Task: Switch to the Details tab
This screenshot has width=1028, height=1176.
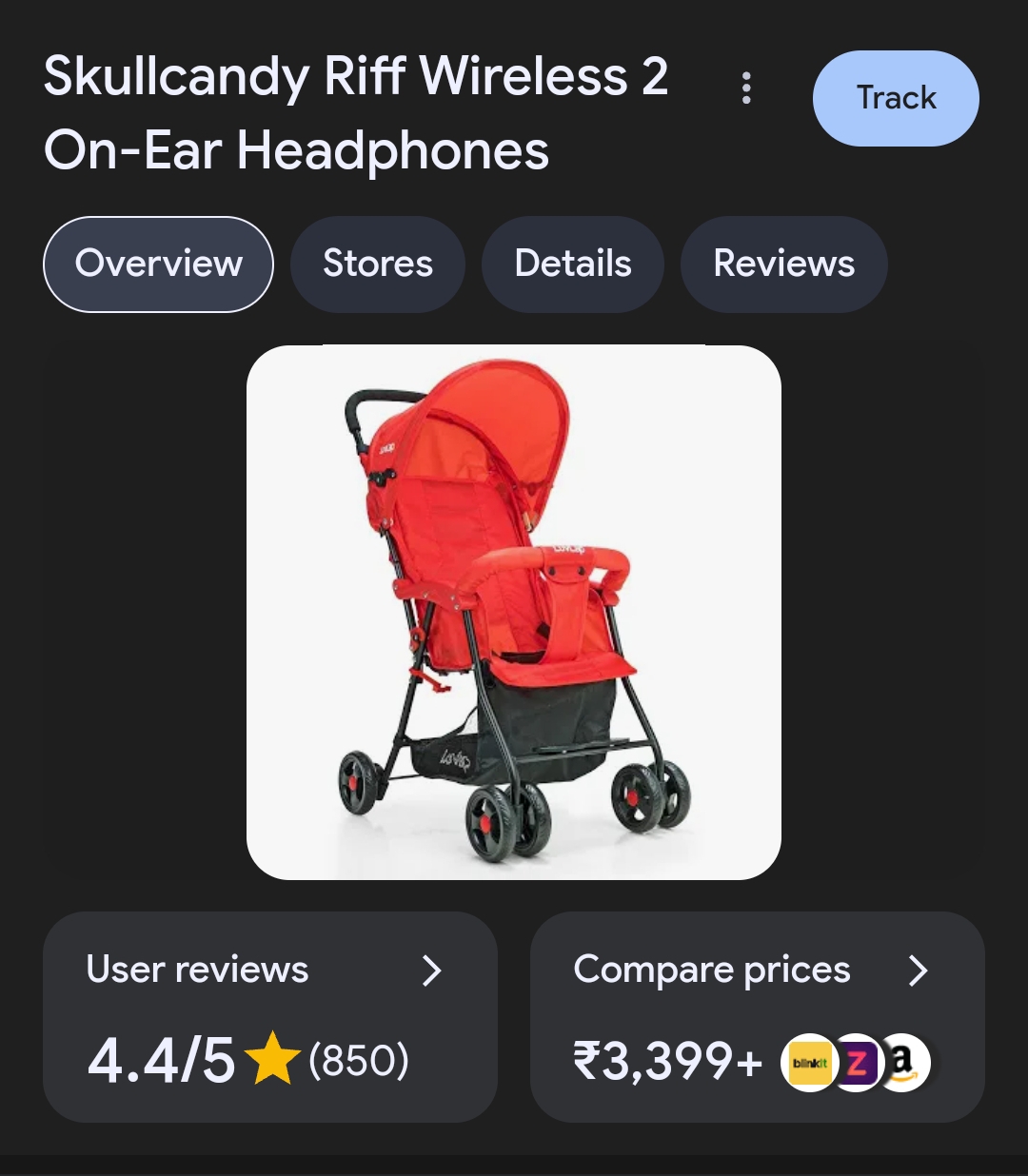Action: (572, 264)
